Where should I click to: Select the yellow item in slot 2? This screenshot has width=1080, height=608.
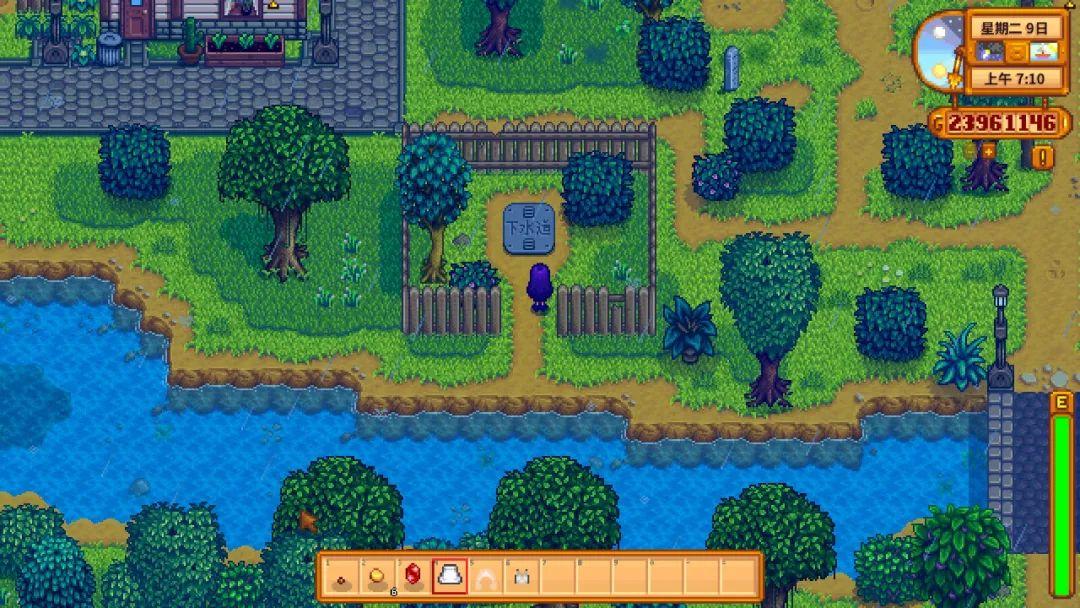coord(377,577)
